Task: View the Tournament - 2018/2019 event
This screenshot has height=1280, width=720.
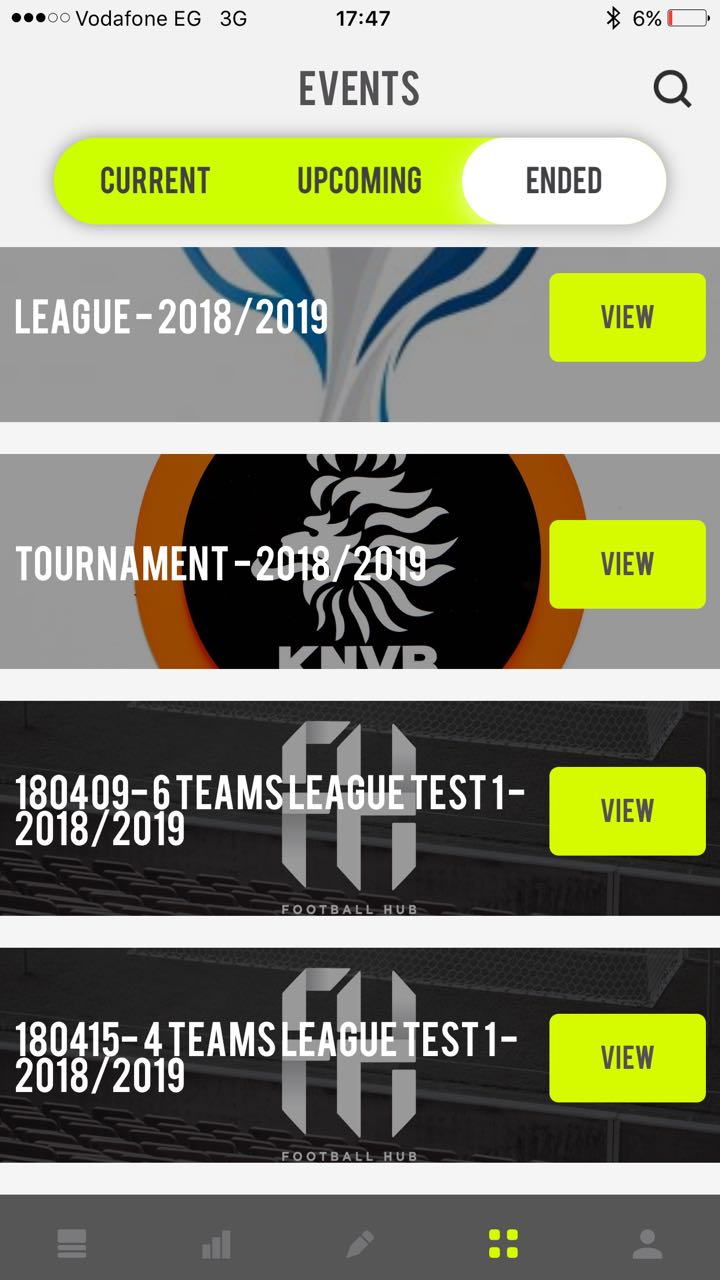Action: pyautogui.click(x=627, y=564)
